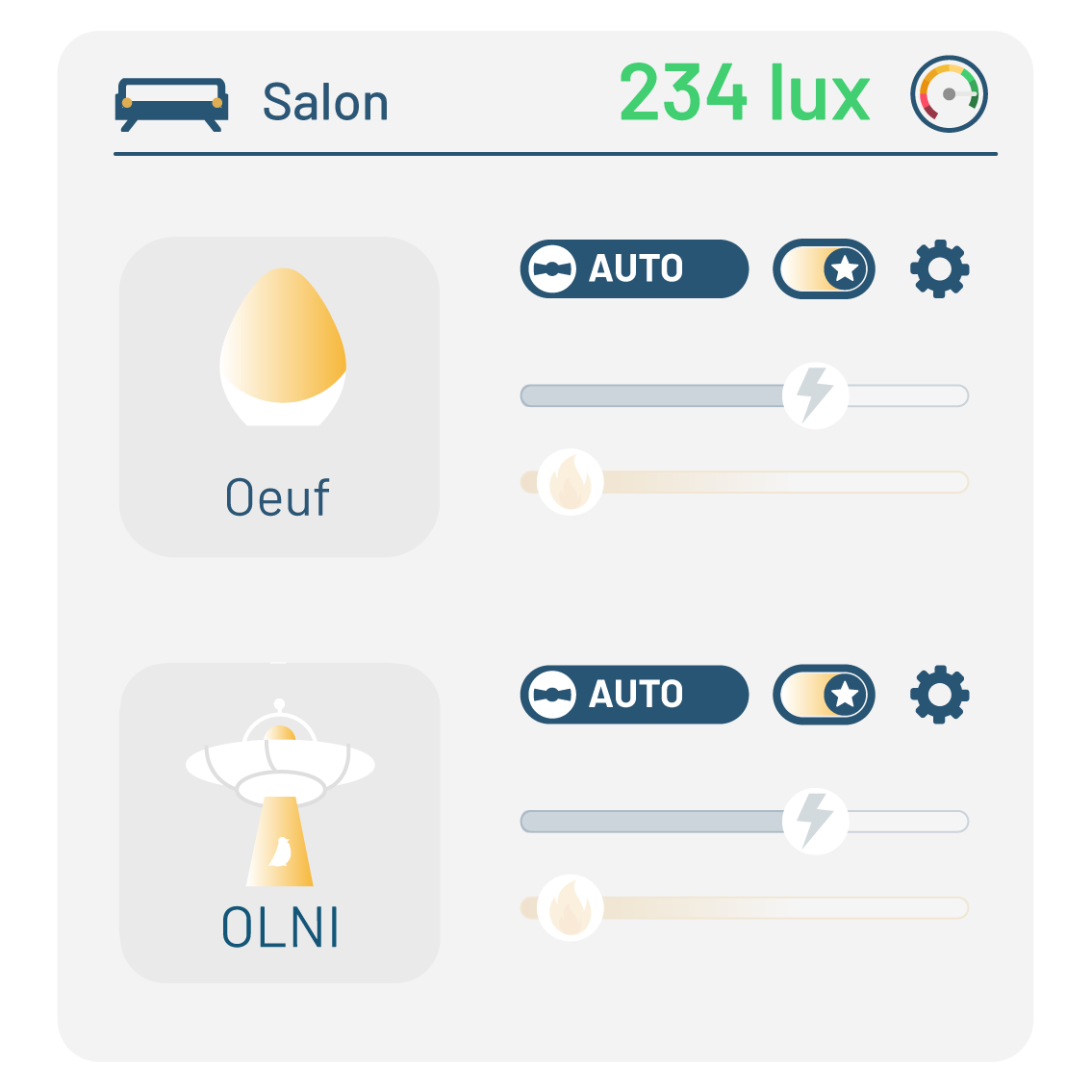Image resolution: width=1092 pixels, height=1092 pixels.
Task: Open the lux gauge icon
Action: point(949,94)
